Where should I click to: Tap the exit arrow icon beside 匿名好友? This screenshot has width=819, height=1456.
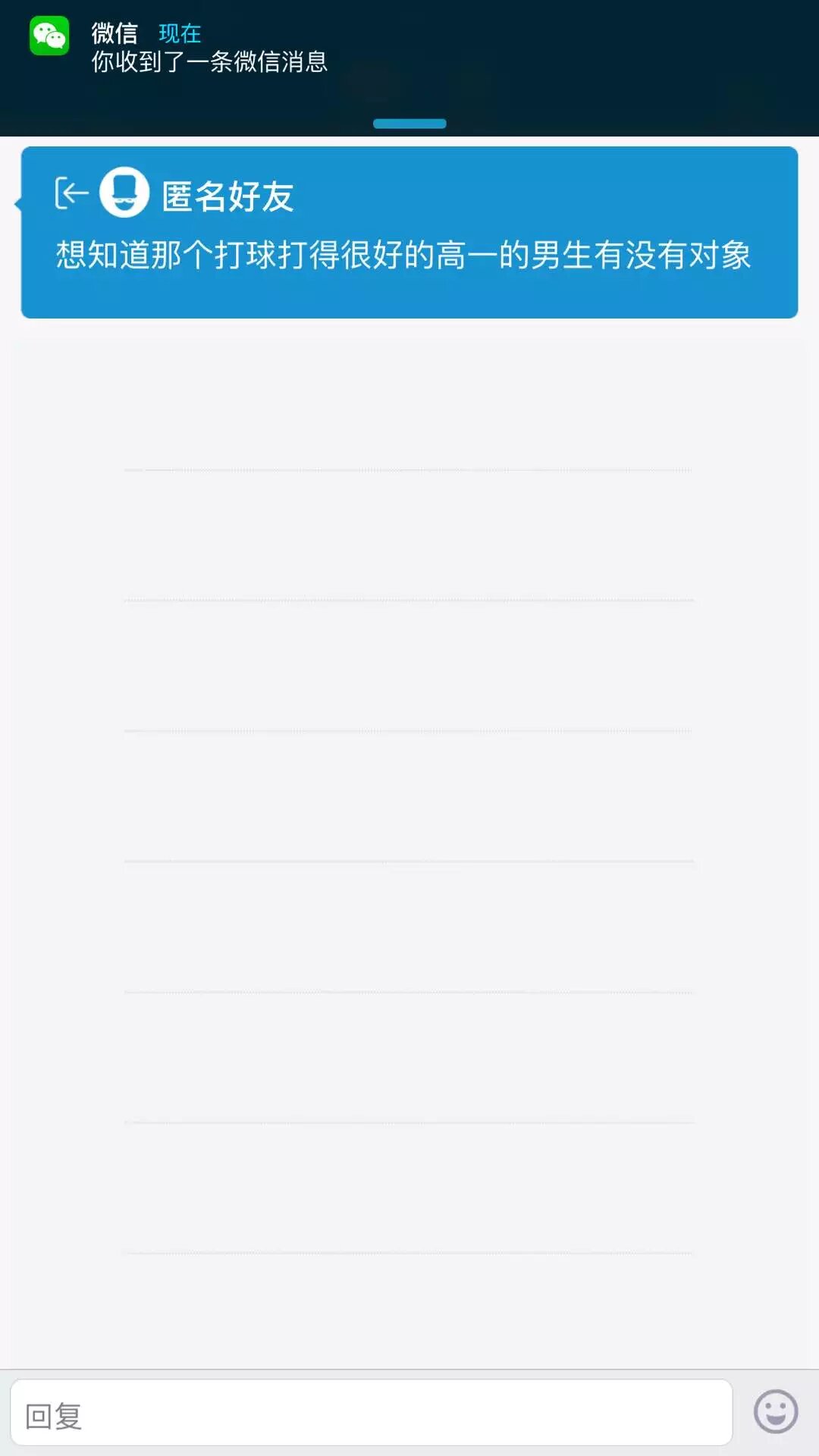click(x=72, y=193)
